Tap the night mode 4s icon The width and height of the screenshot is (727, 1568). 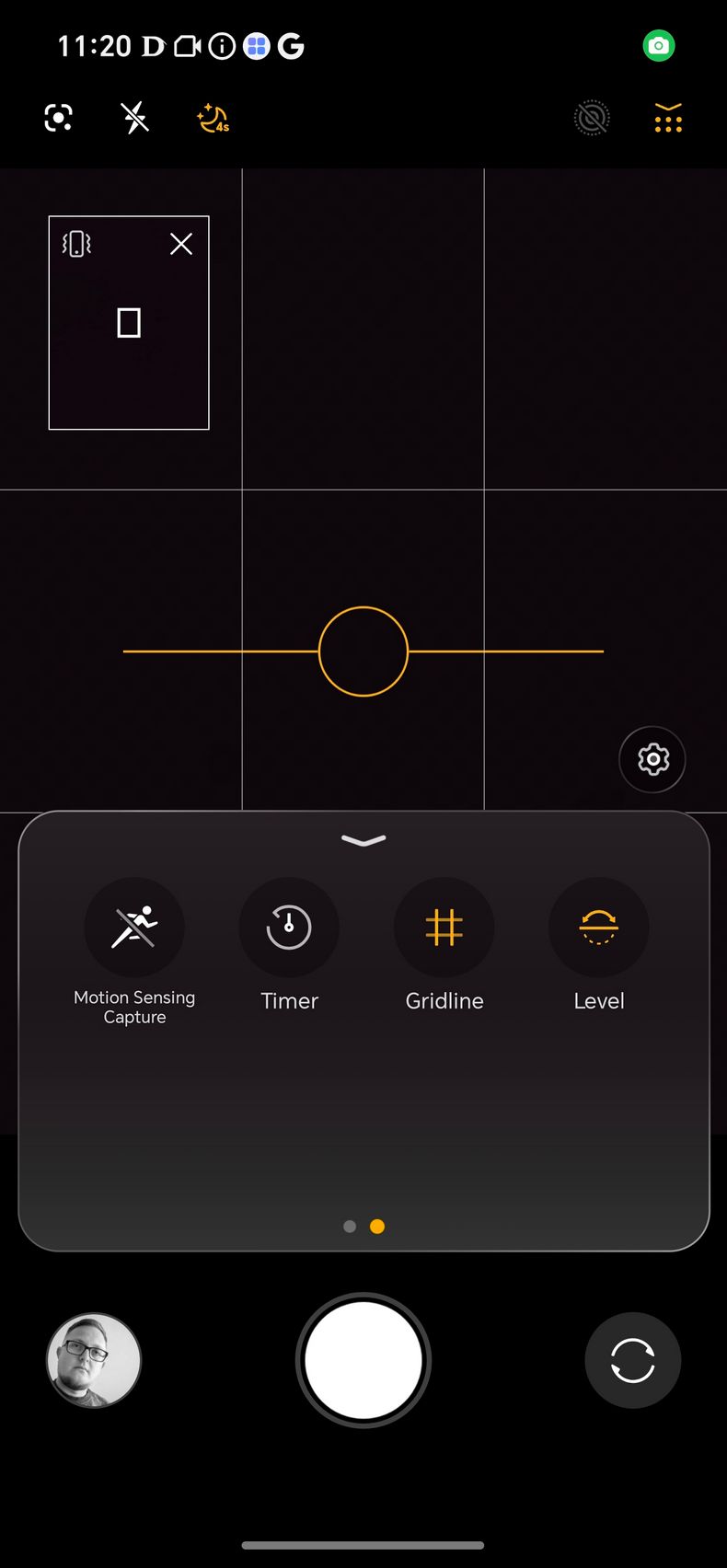pyautogui.click(x=213, y=119)
